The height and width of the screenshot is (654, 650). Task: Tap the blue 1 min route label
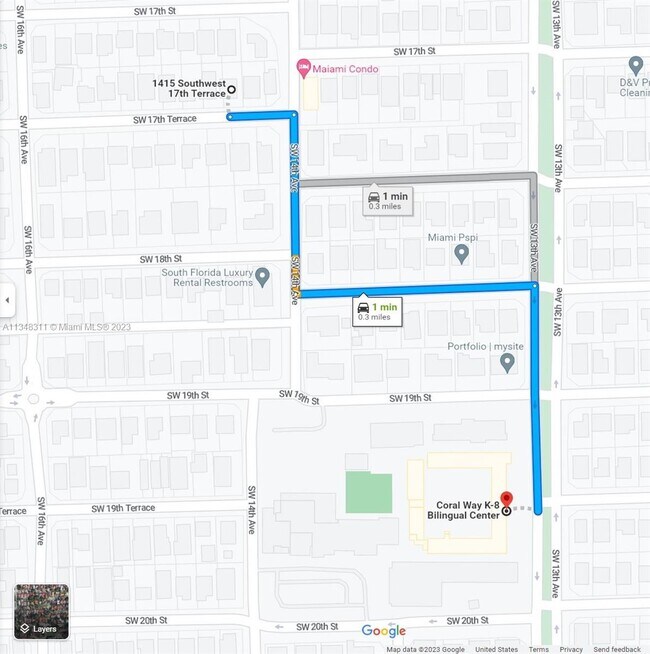(376, 310)
